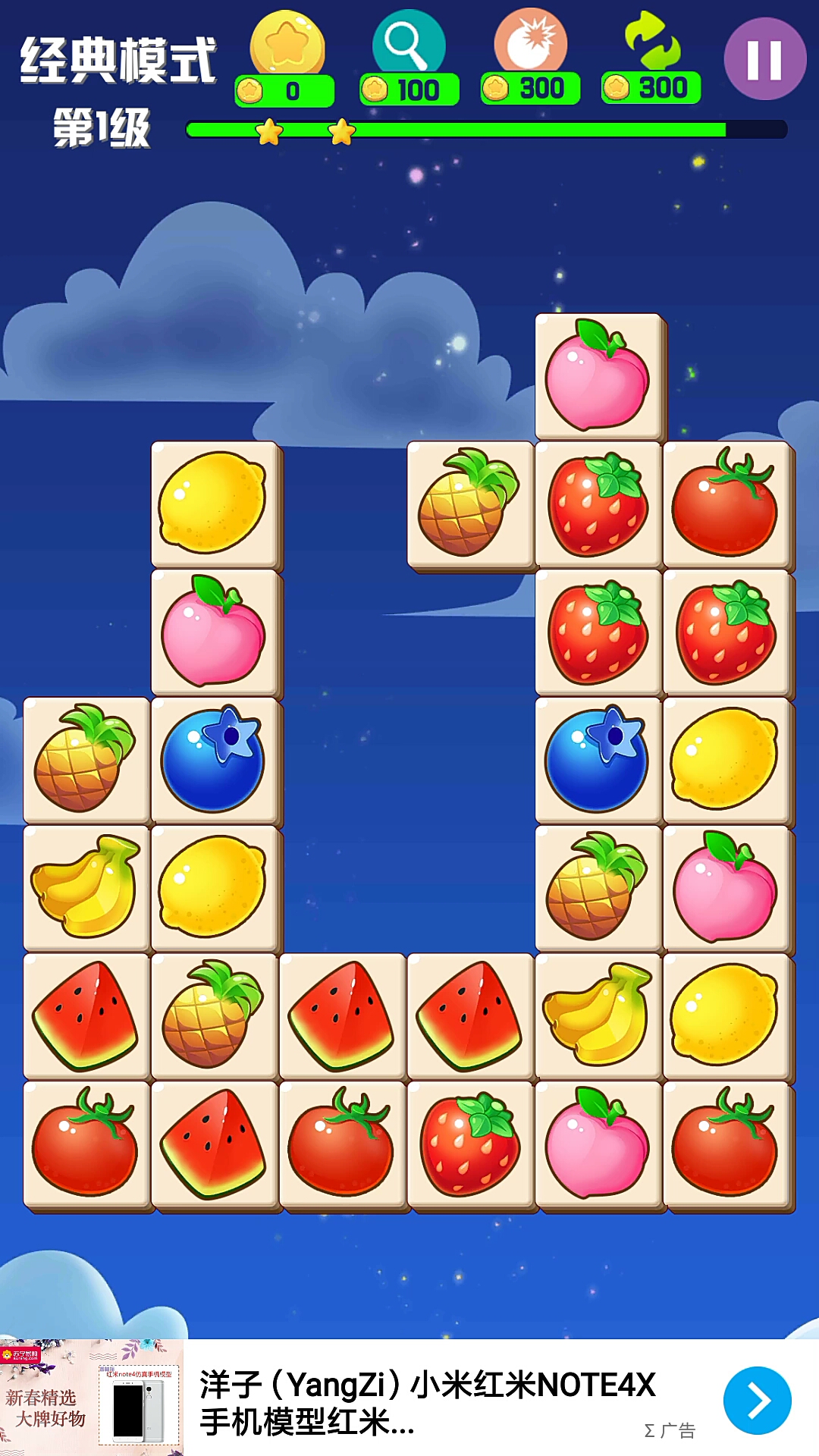Use the magnifier hint costing 100 coins

pyautogui.click(x=409, y=58)
